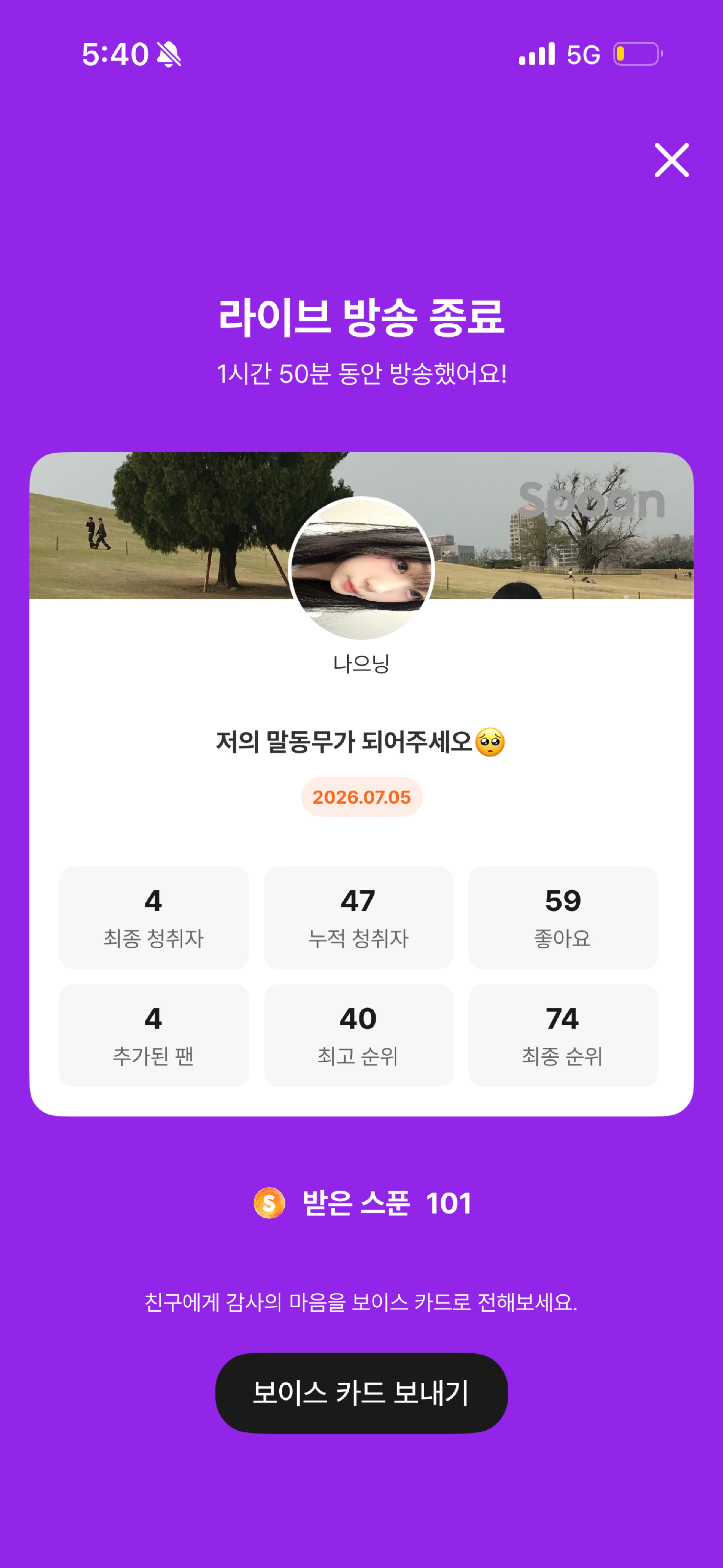The image size is (723, 1568).
Task: Tap the 보이스 카드 보내기 button
Action: pyautogui.click(x=361, y=1393)
